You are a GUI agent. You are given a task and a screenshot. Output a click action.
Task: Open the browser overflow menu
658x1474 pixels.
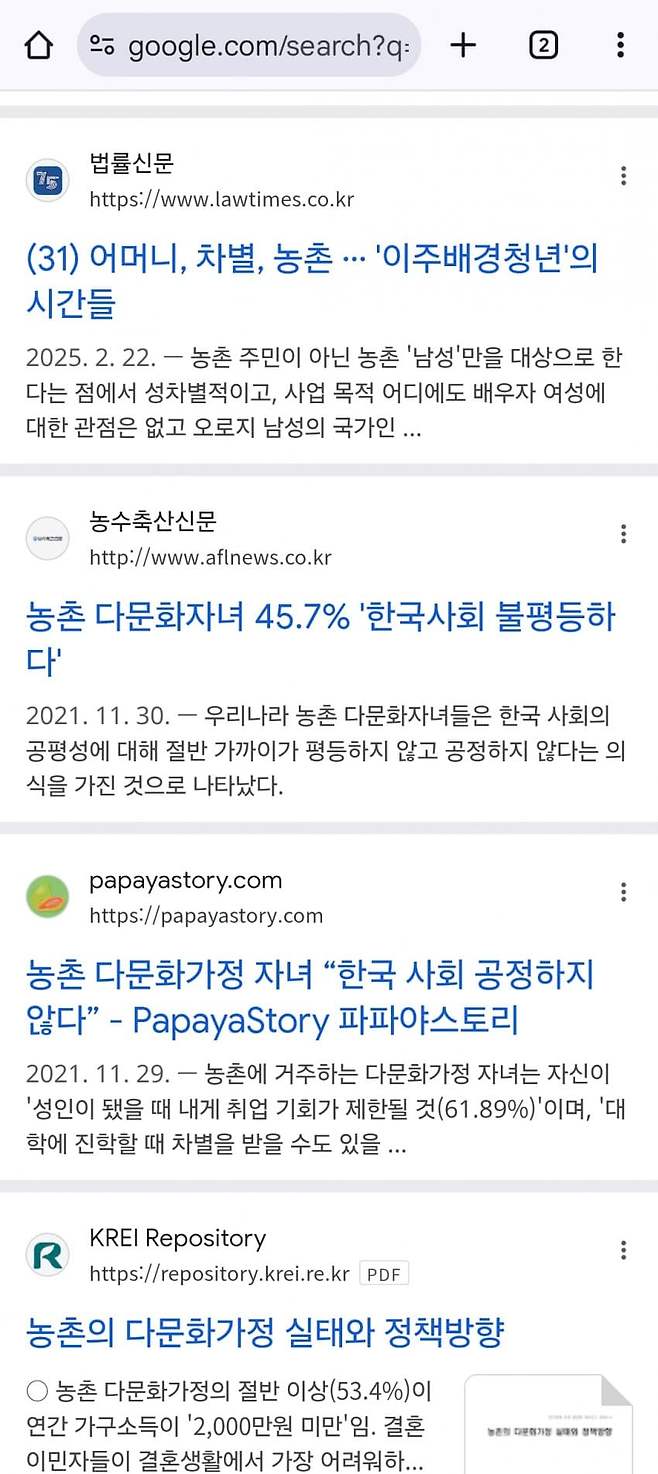click(621, 45)
